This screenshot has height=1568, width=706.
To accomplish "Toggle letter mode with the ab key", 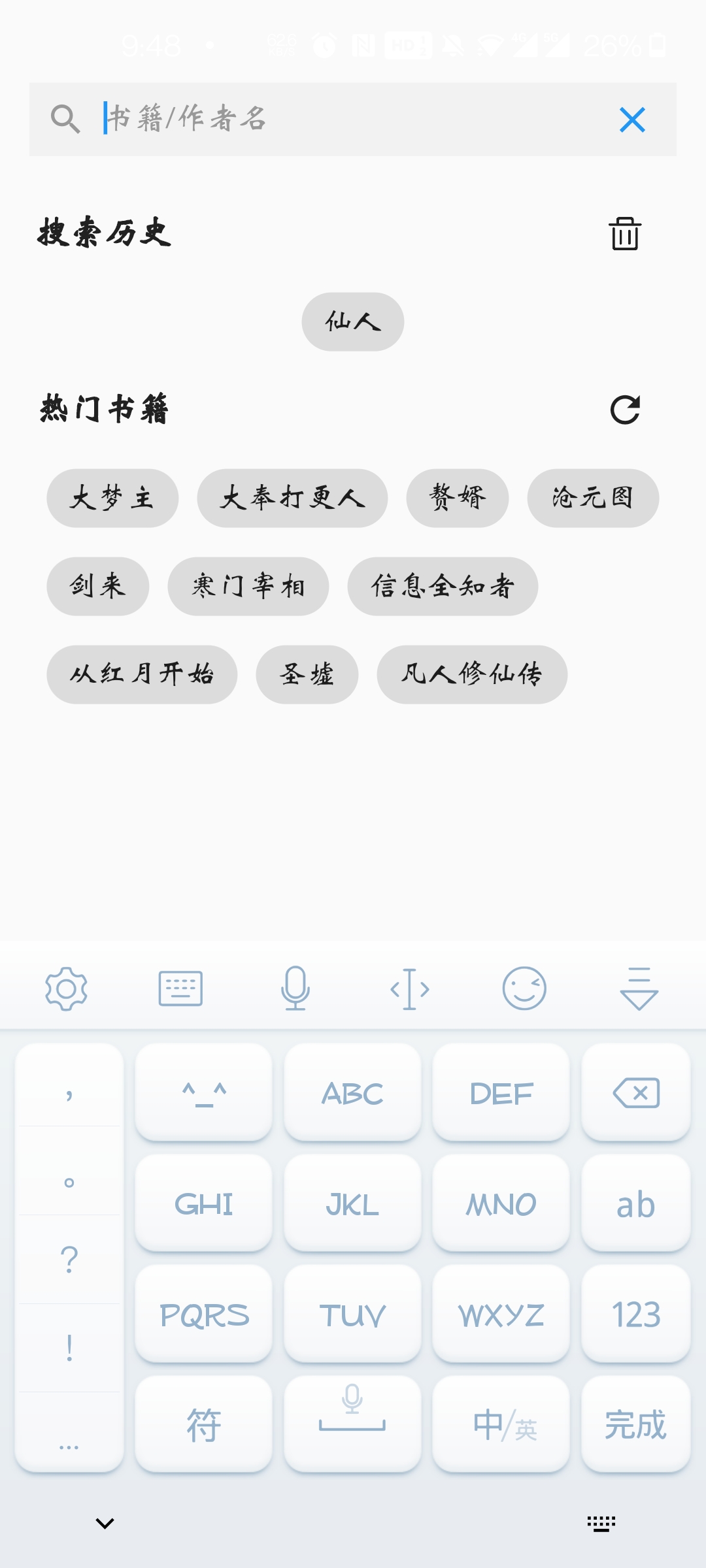I will click(x=635, y=1203).
